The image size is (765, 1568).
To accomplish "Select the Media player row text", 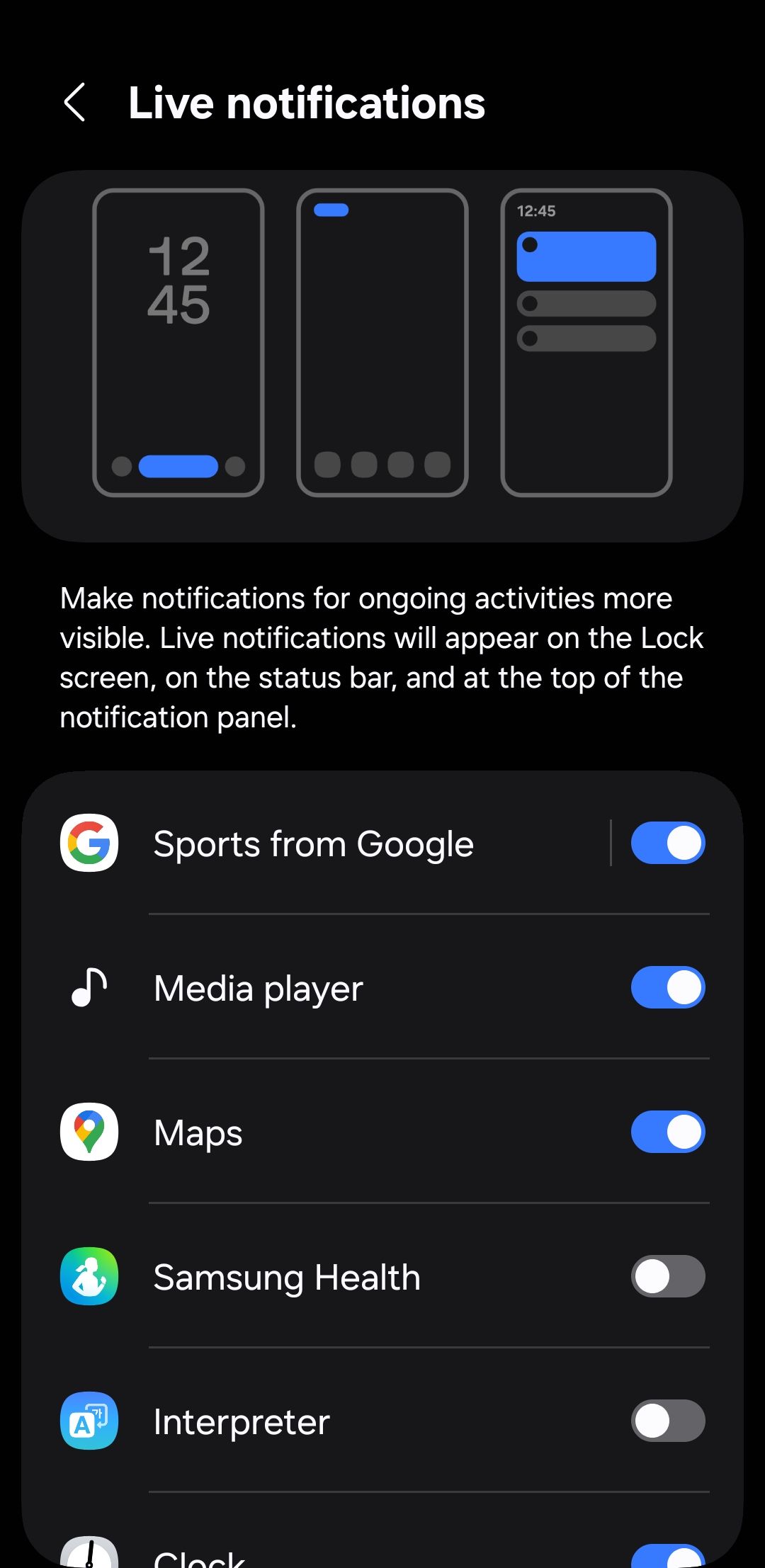I will [x=258, y=987].
